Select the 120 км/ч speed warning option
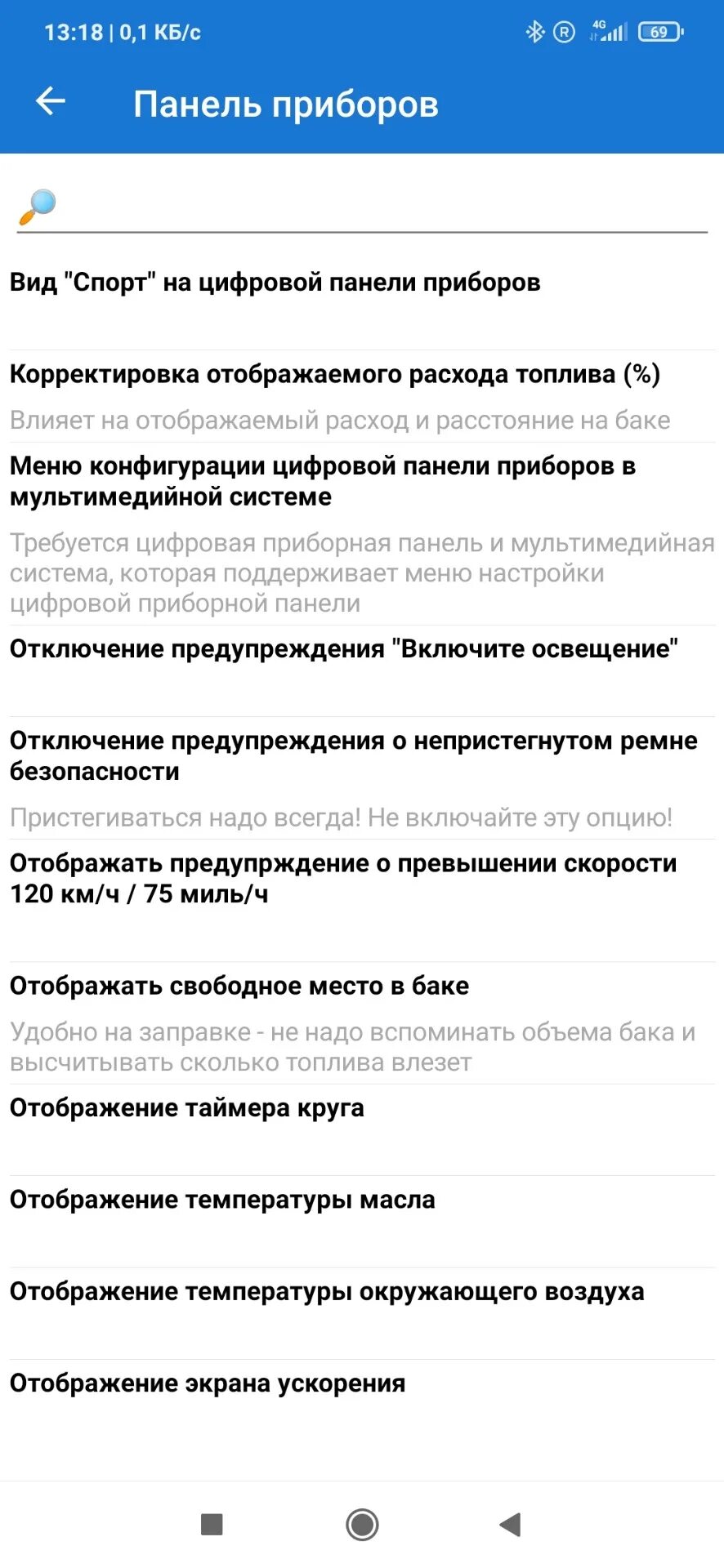Screen dimensions: 724x1568 362,901
